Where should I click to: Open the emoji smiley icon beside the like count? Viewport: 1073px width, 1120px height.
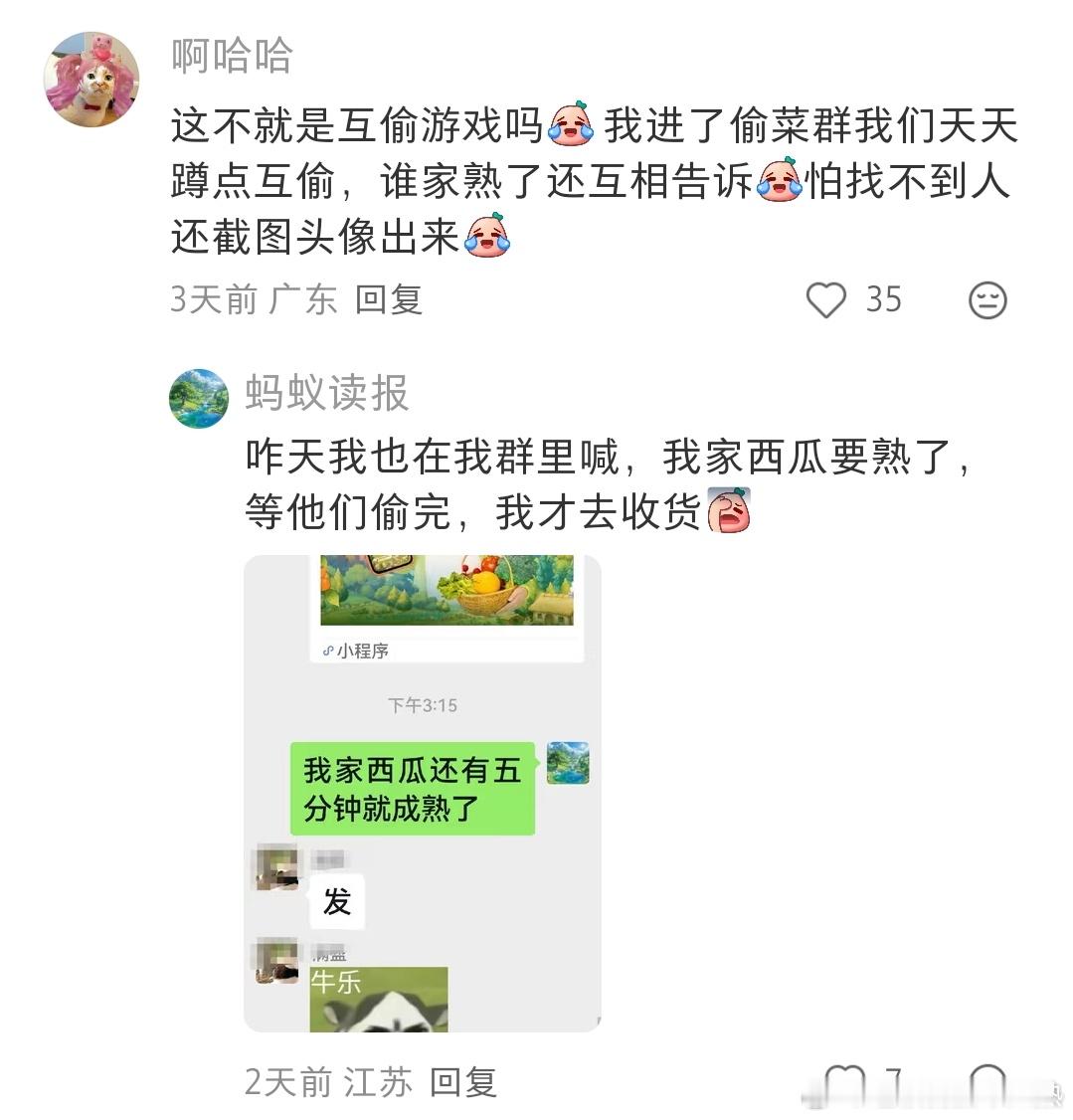(x=987, y=300)
